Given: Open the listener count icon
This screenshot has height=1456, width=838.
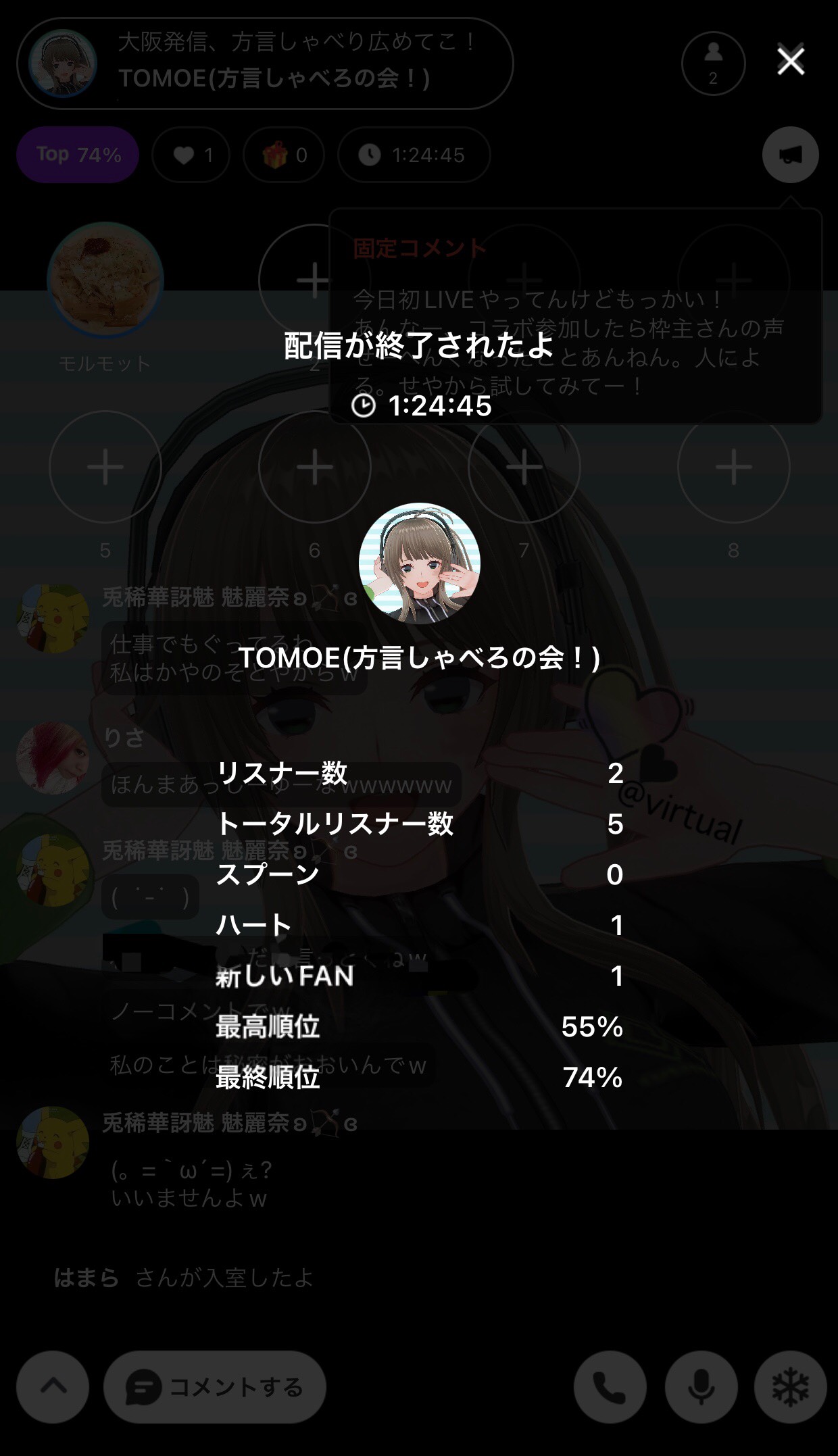Looking at the screenshot, I should pyautogui.click(x=713, y=64).
